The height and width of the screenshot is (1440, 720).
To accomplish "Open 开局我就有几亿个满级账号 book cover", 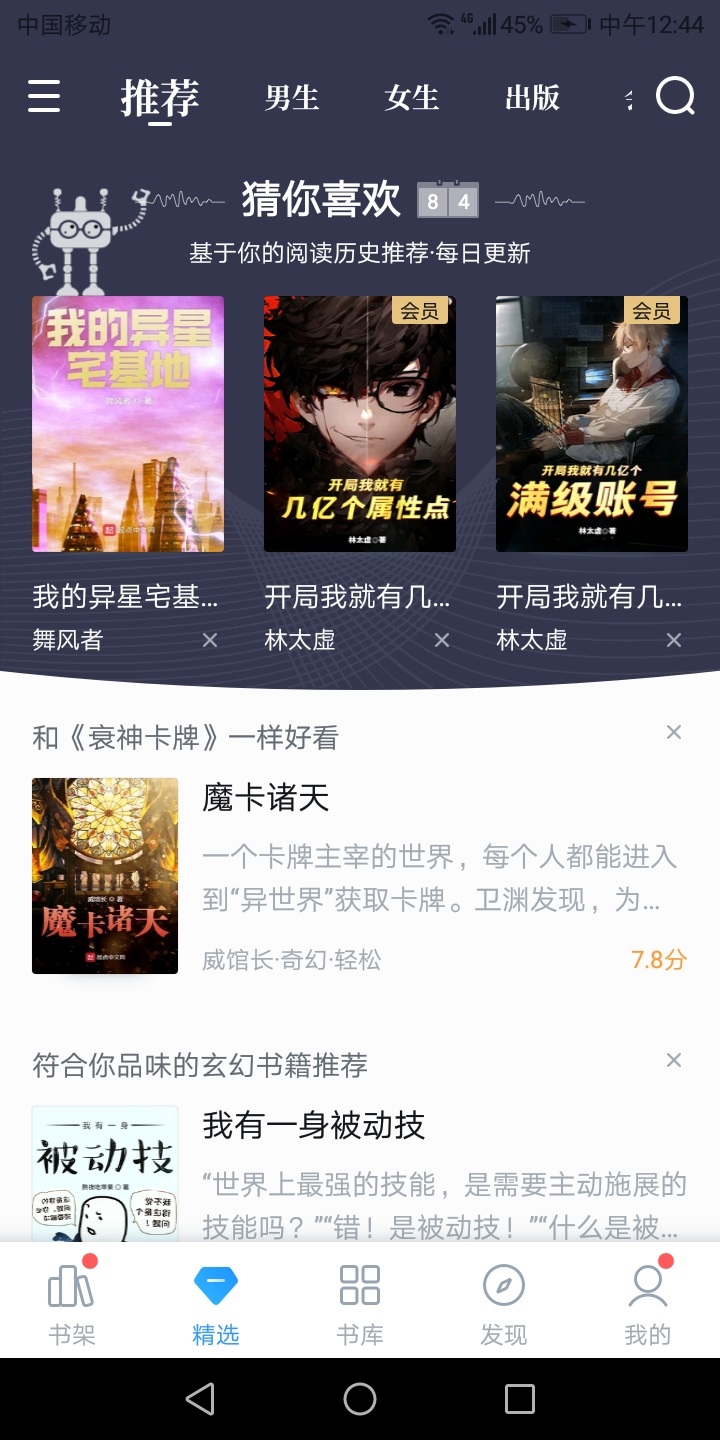I will [592, 424].
